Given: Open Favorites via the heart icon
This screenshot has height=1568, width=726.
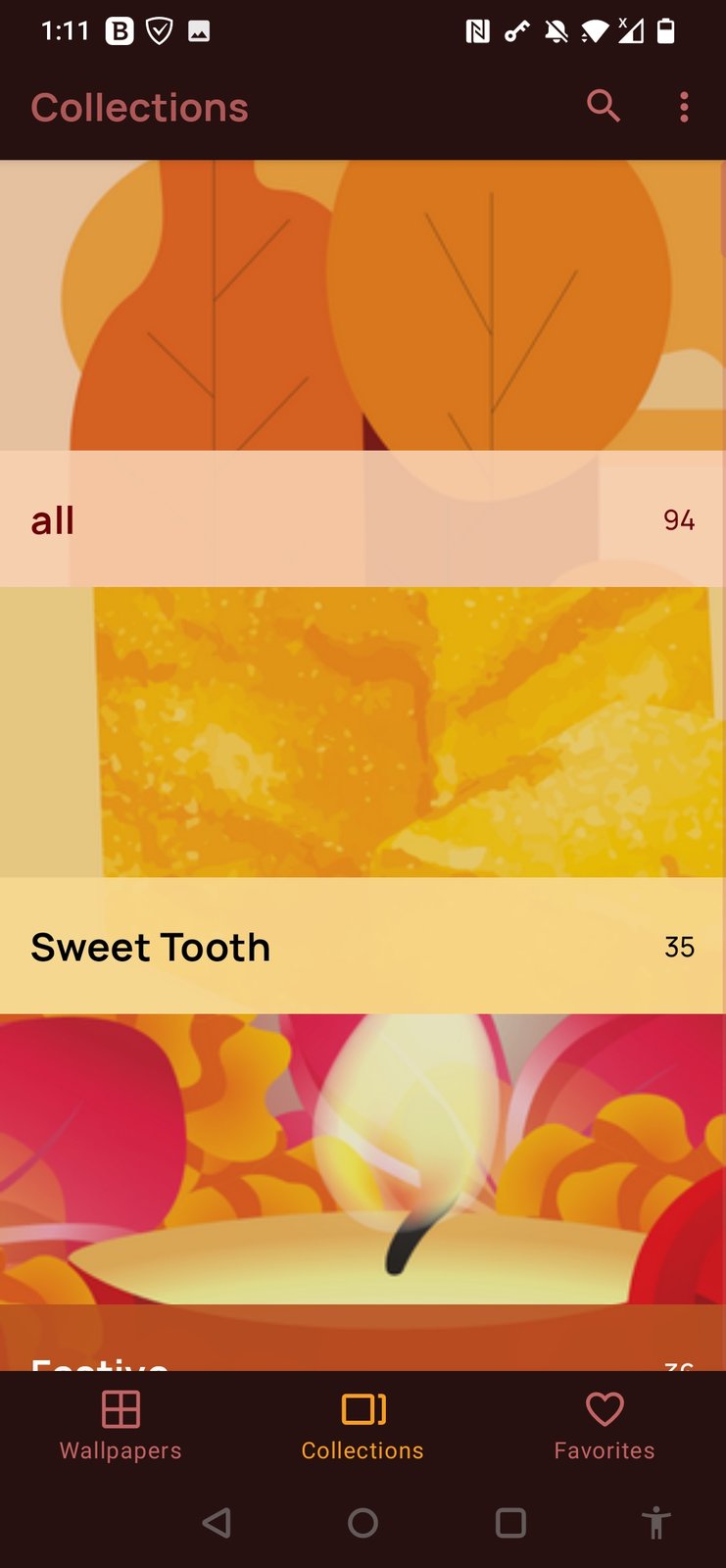Looking at the screenshot, I should [604, 1411].
